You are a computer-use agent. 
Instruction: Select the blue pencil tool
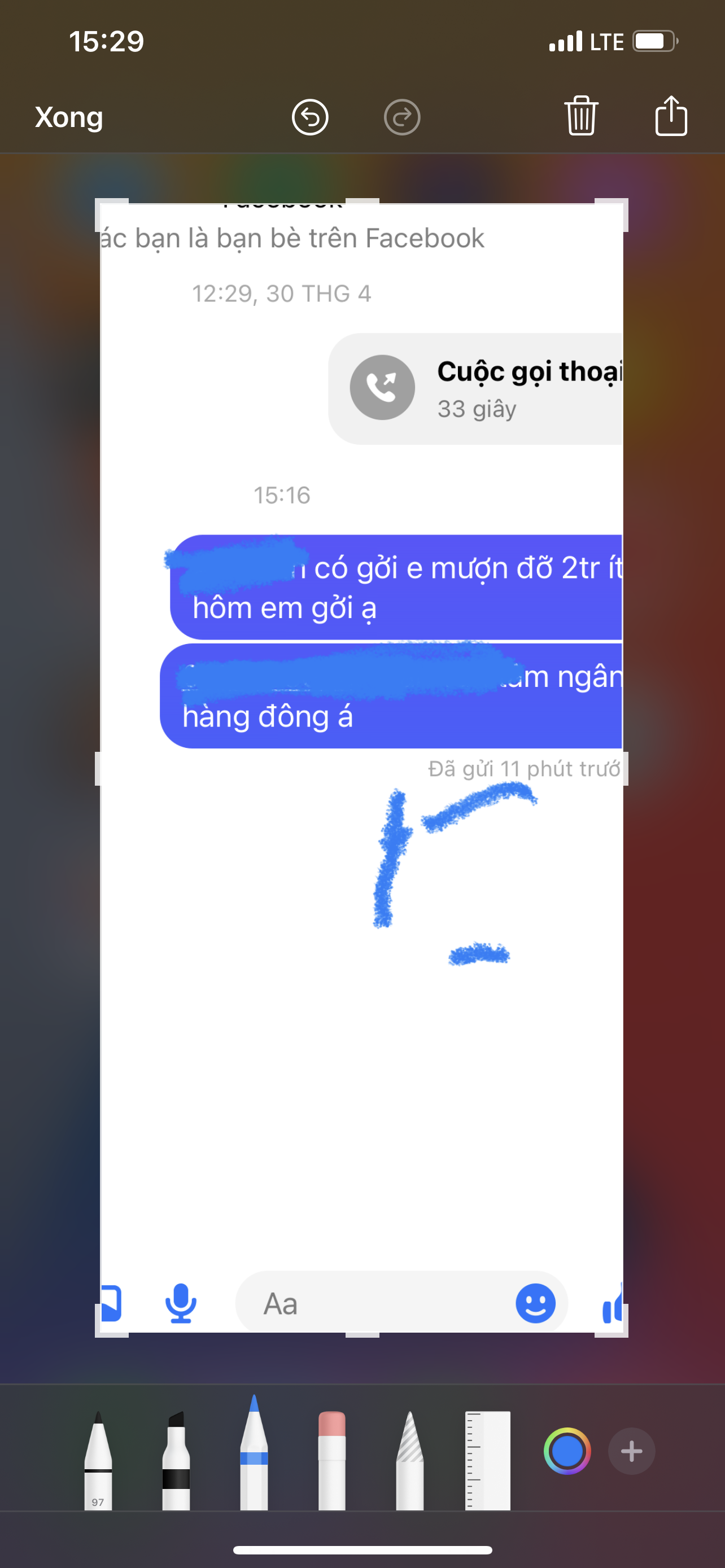pos(254,1455)
